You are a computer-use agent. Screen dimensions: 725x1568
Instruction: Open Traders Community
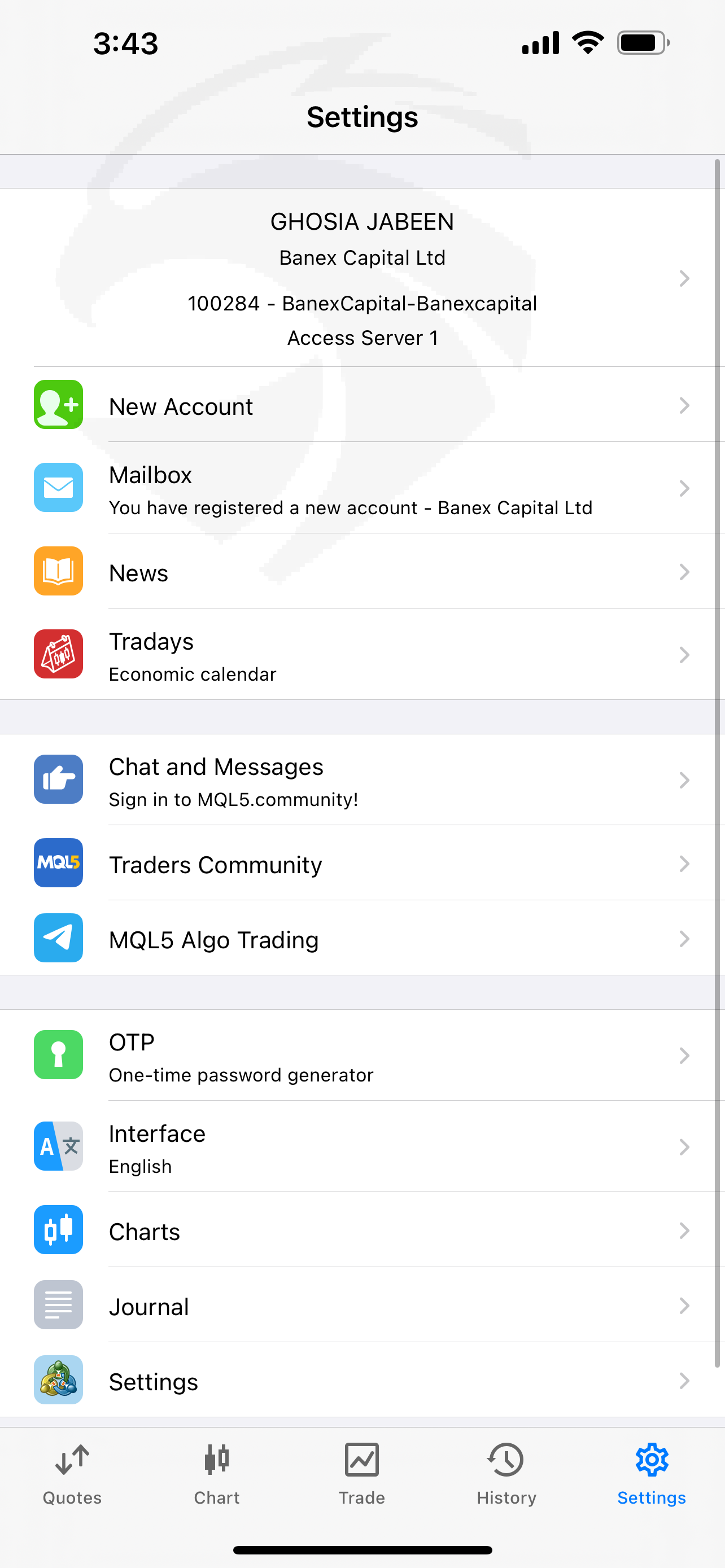click(x=362, y=863)
